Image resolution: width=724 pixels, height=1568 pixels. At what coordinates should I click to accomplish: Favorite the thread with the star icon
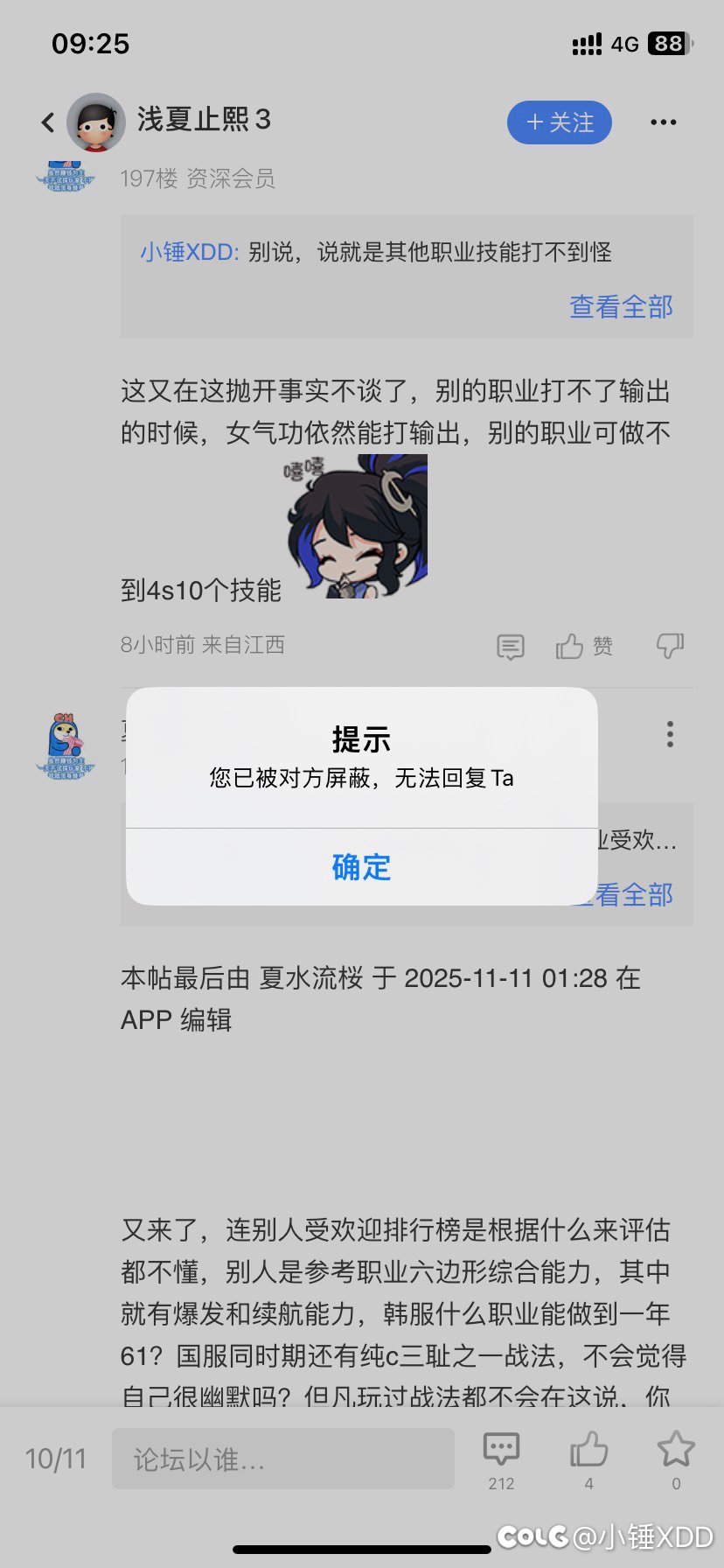(x=675, y=1456)
